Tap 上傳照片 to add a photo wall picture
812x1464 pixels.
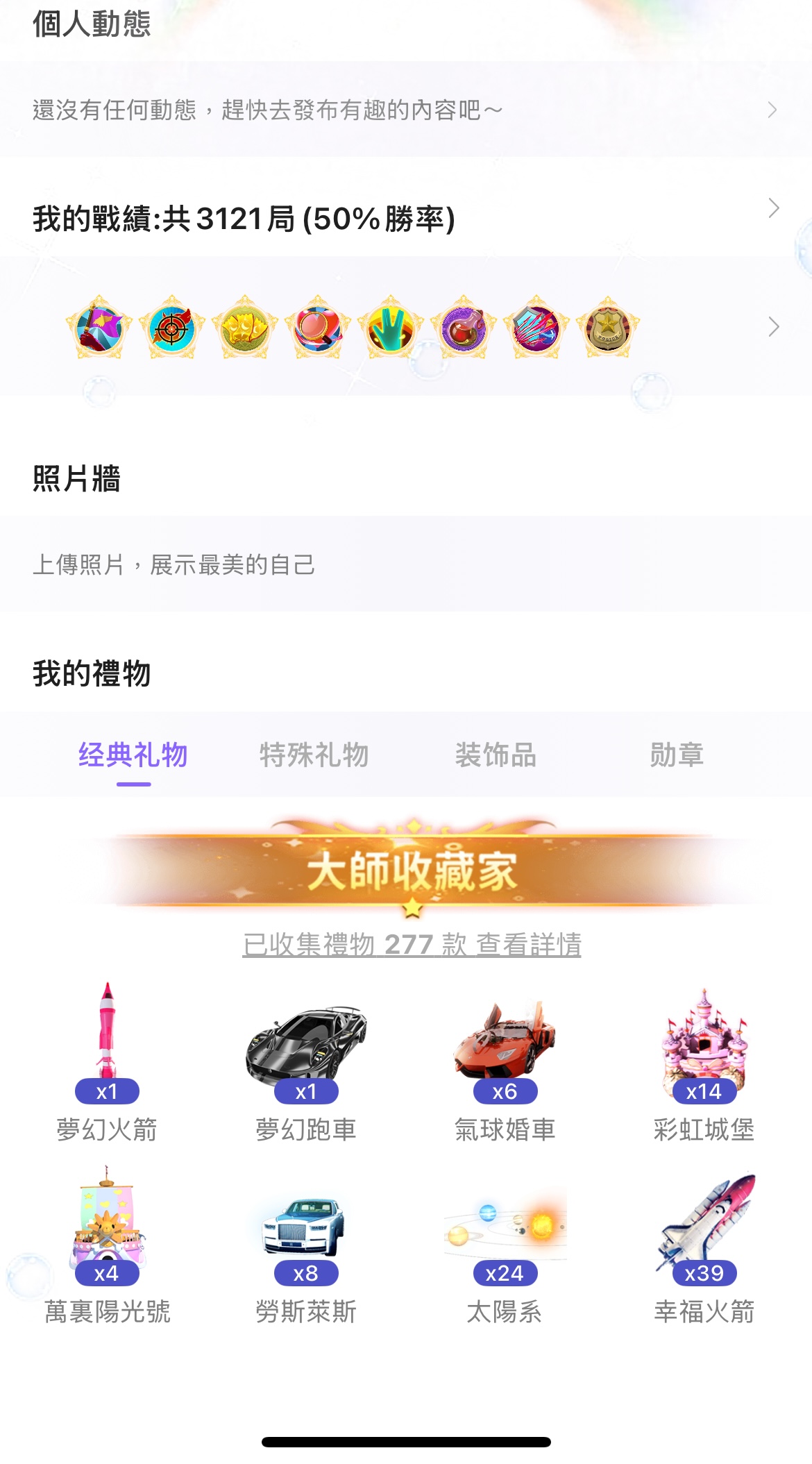coord(174,564)
